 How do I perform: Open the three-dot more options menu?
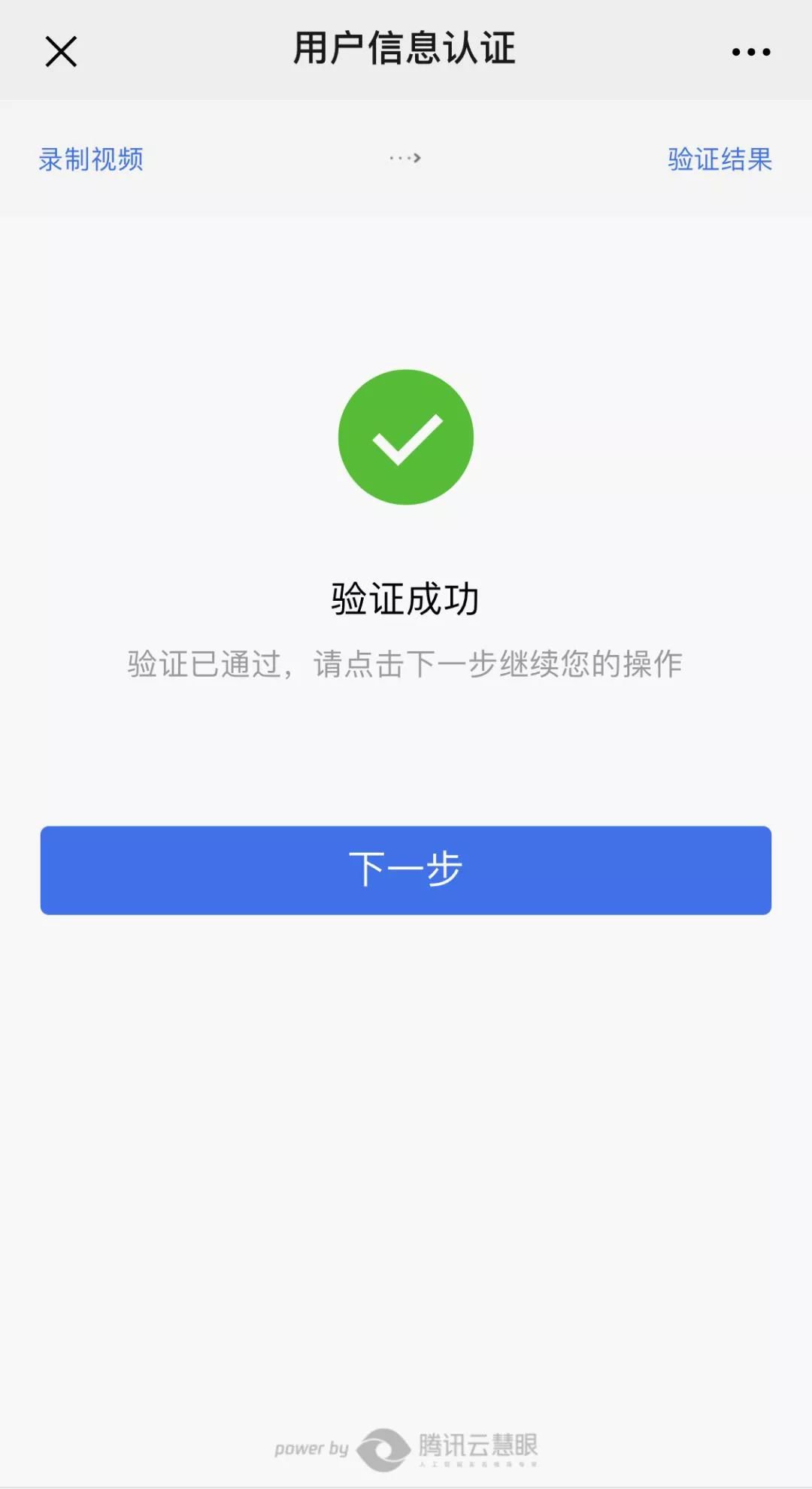click(x=750, y=52)
